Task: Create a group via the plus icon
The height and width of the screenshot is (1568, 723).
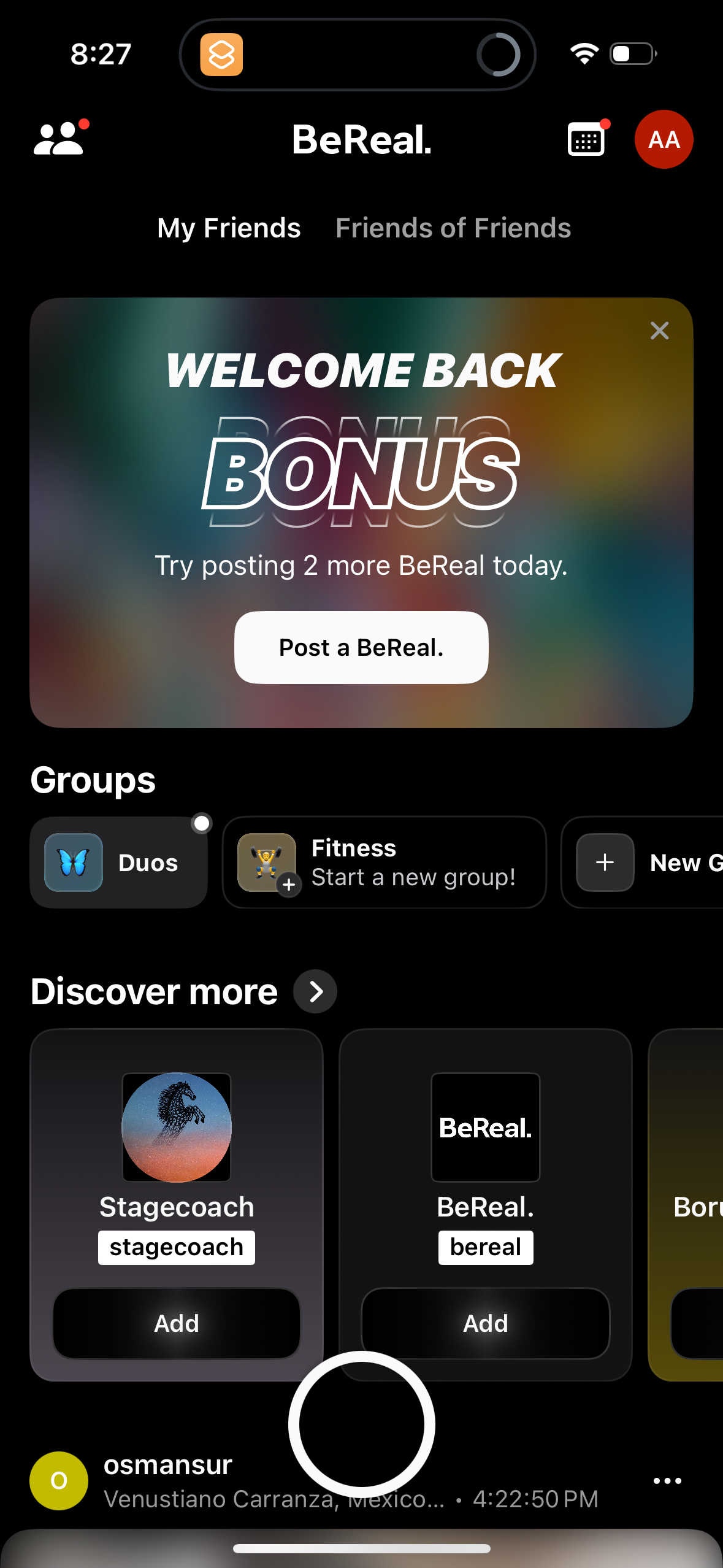Action: pyautogui.click(x=604, y=862)
